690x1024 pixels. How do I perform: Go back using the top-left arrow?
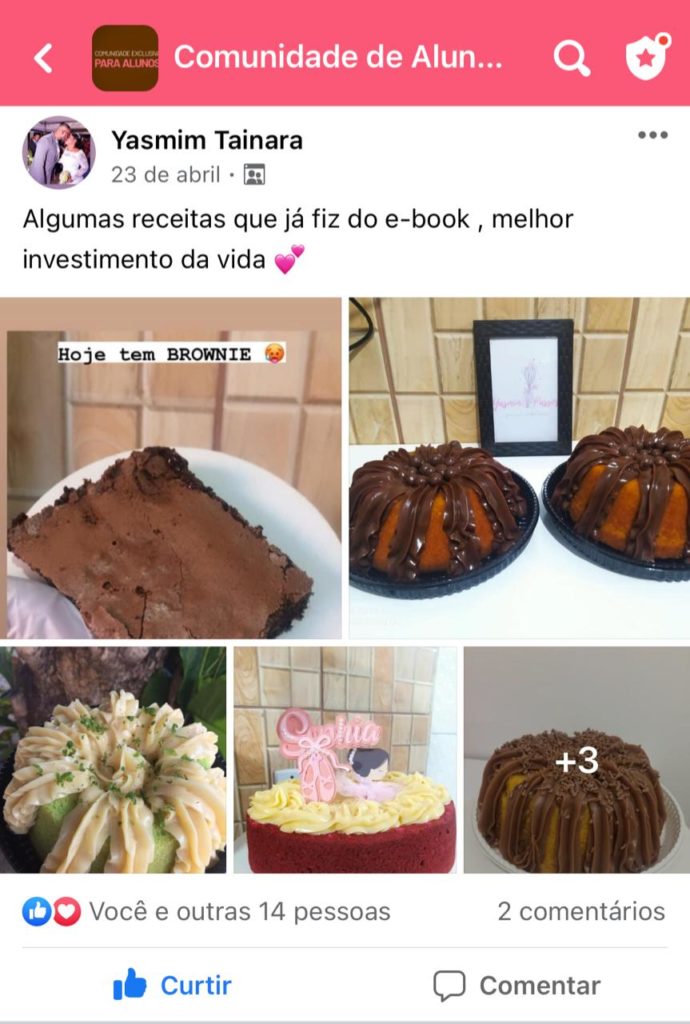pos(43,58)
